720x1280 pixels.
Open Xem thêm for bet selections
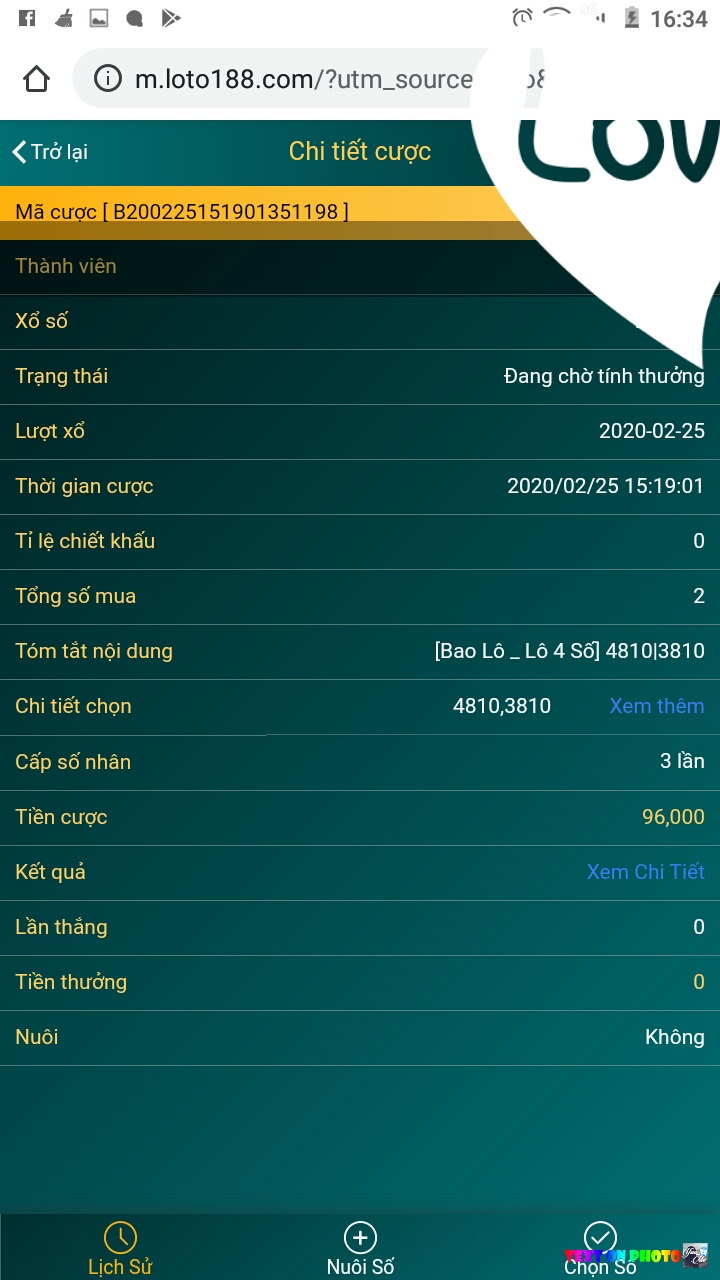coord(657,706)
